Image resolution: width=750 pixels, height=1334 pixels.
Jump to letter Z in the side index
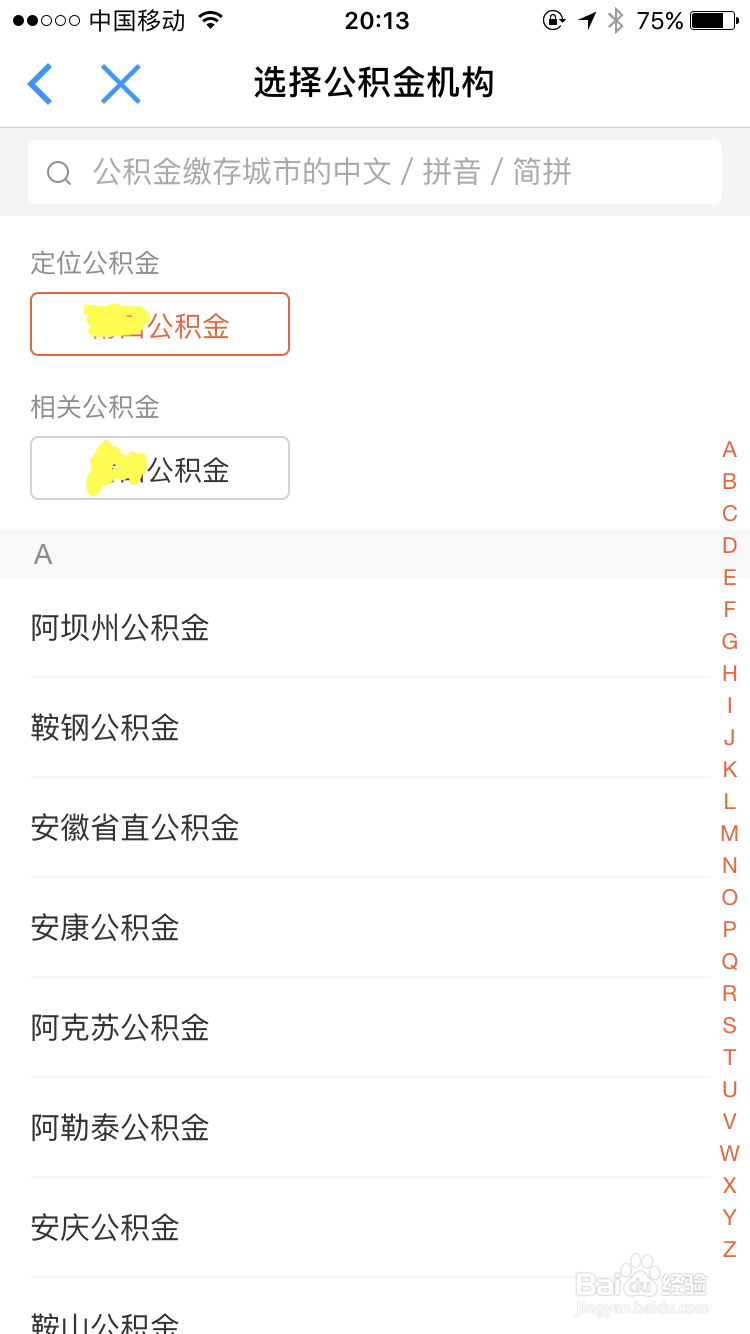pos(729,1249)
